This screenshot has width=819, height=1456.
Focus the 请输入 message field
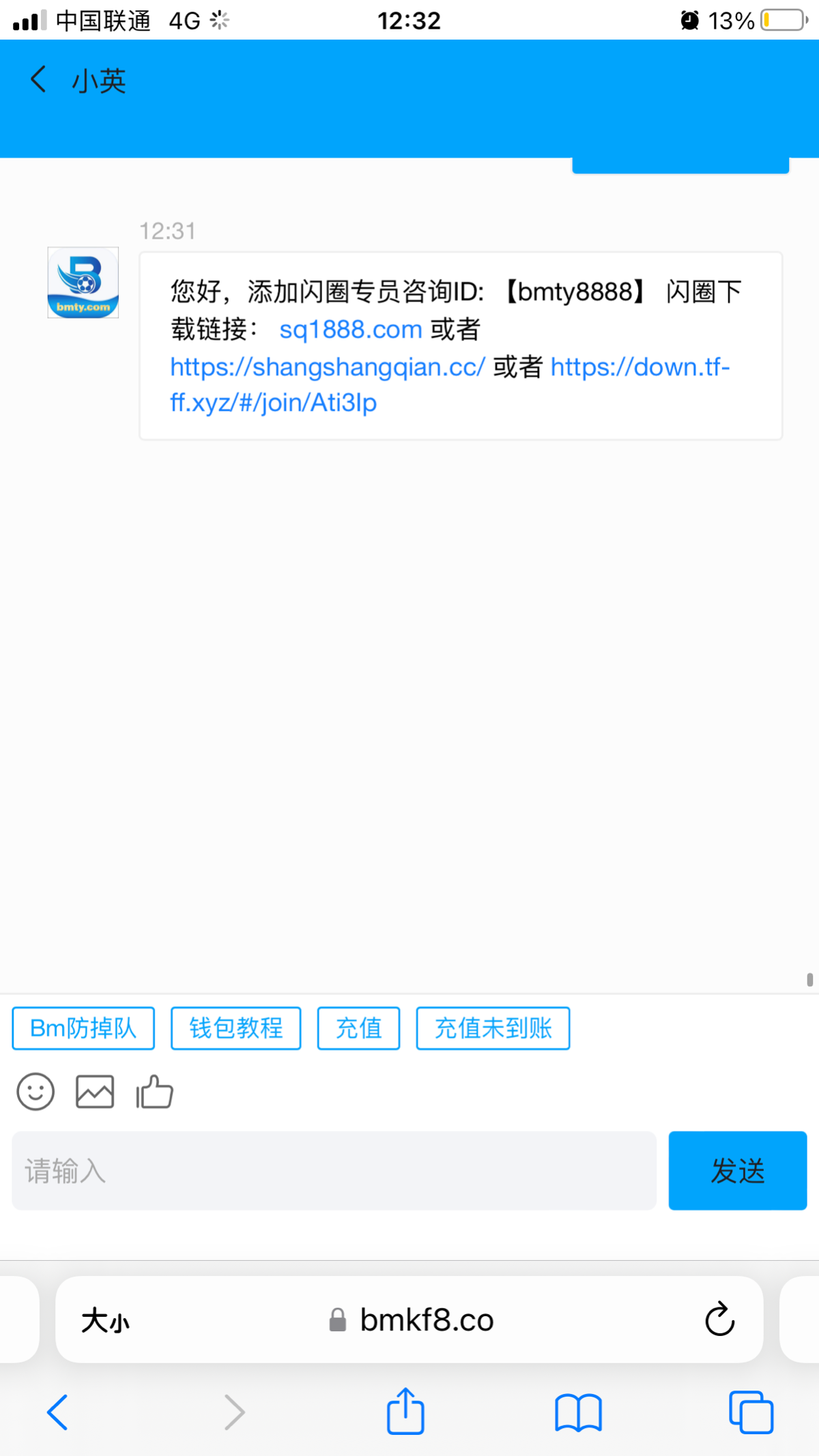pyautogui.click(x=334, y=1171)
